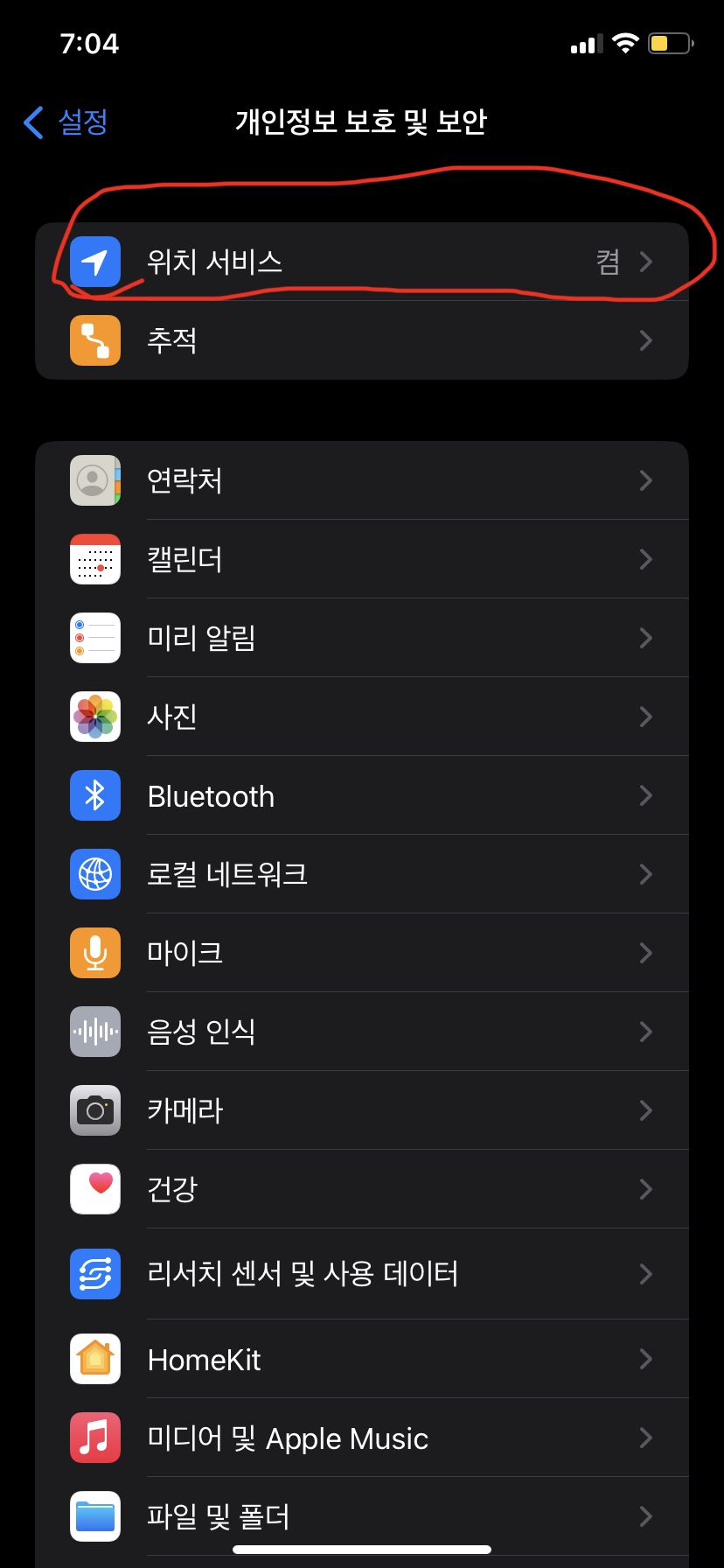Screen dimensions: 724x1568
Task: Tap the Bluetooth row
Action: [362, 795]
